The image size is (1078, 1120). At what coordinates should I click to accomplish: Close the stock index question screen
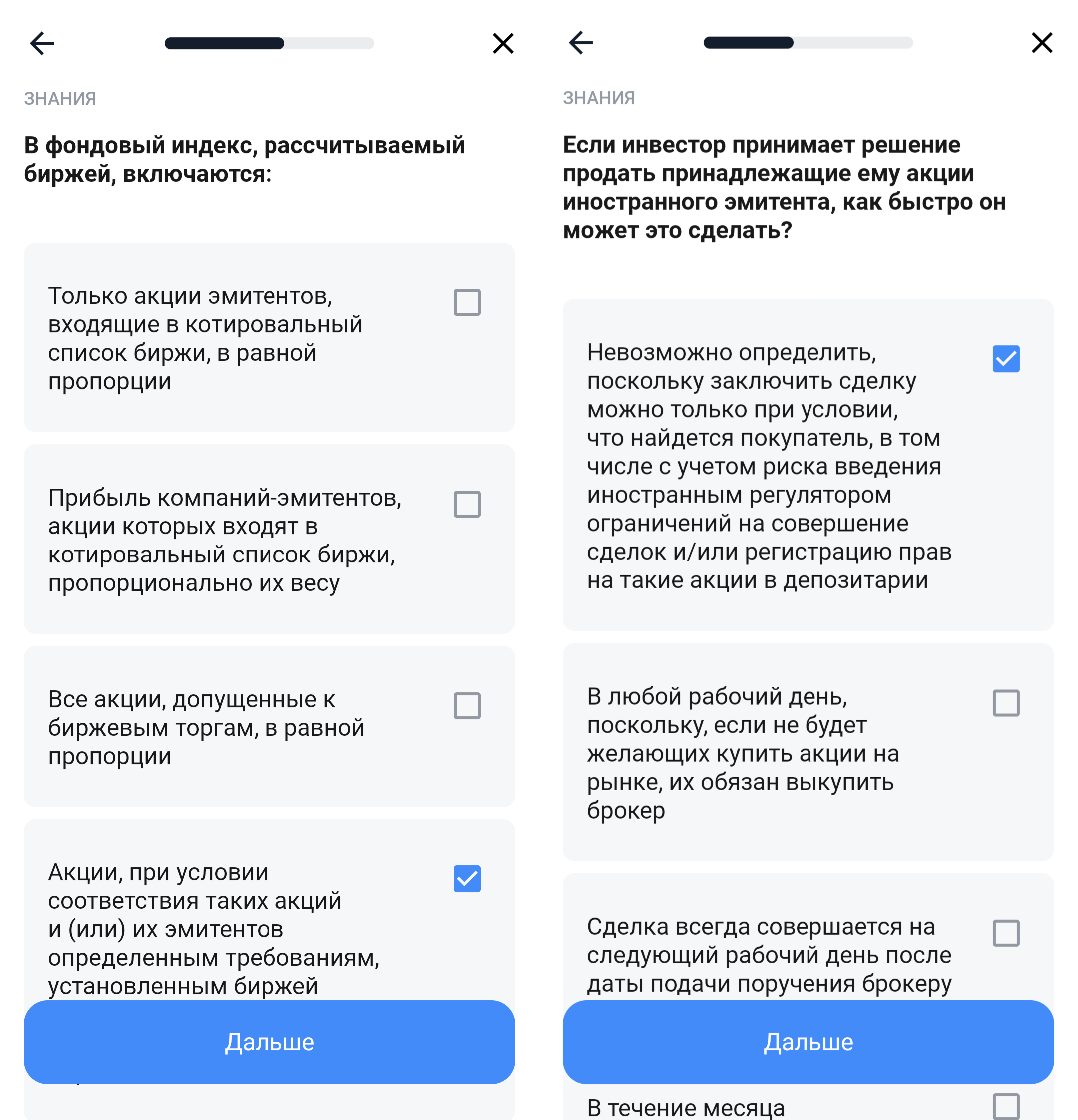tap(503, 43)
